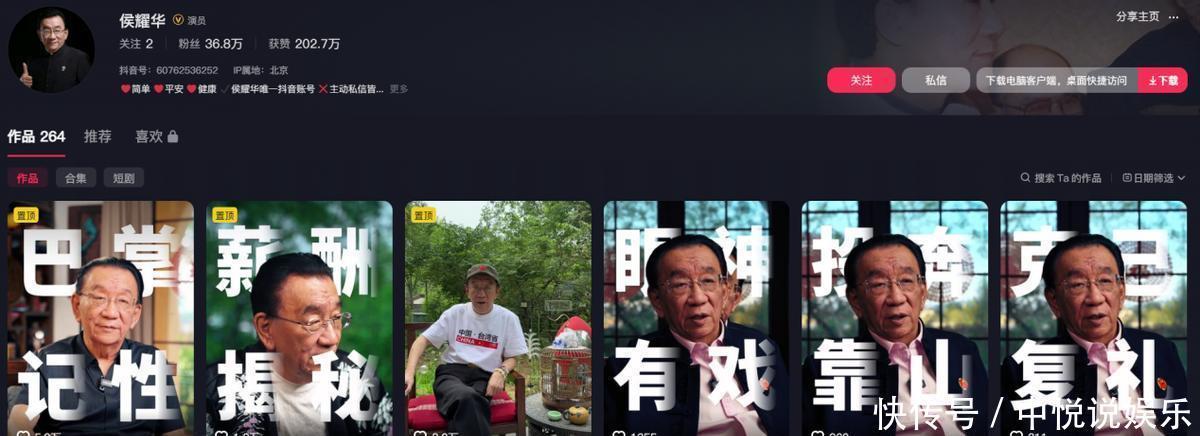View 侯耀华's profile avatar
The height and width of the screenshot is (436, 1200).
pos(51,50)
